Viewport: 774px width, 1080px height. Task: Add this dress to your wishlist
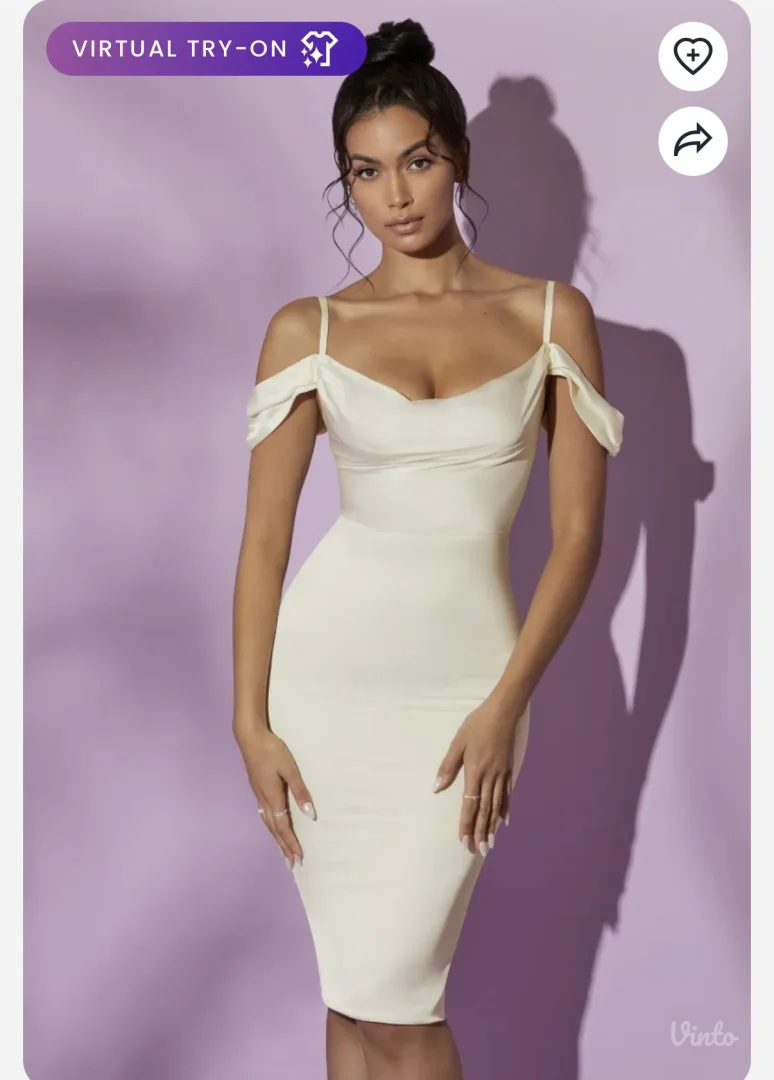[x=692, y=56]
